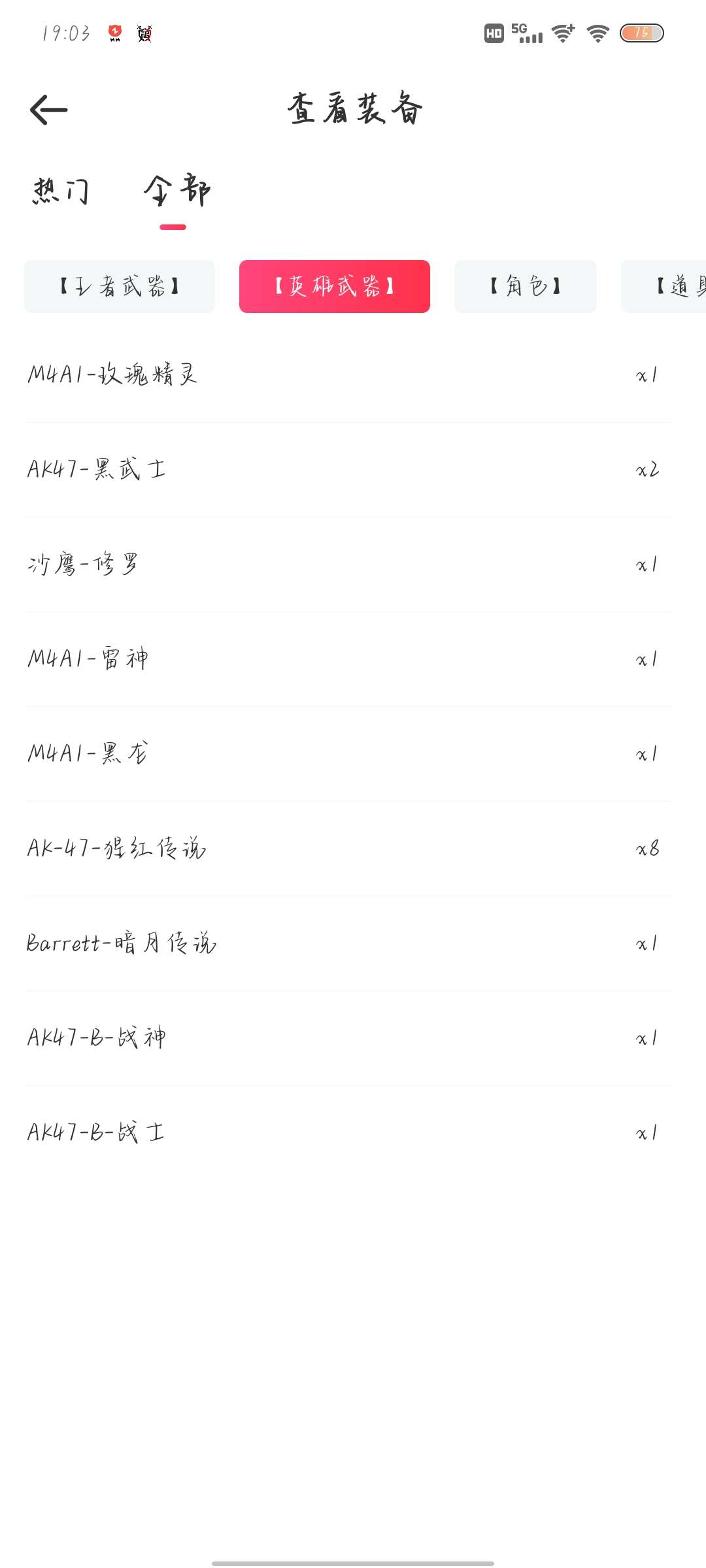Switch to the 热门 tab
Screen dimensions: 706x1568
(x=61, y=191)
